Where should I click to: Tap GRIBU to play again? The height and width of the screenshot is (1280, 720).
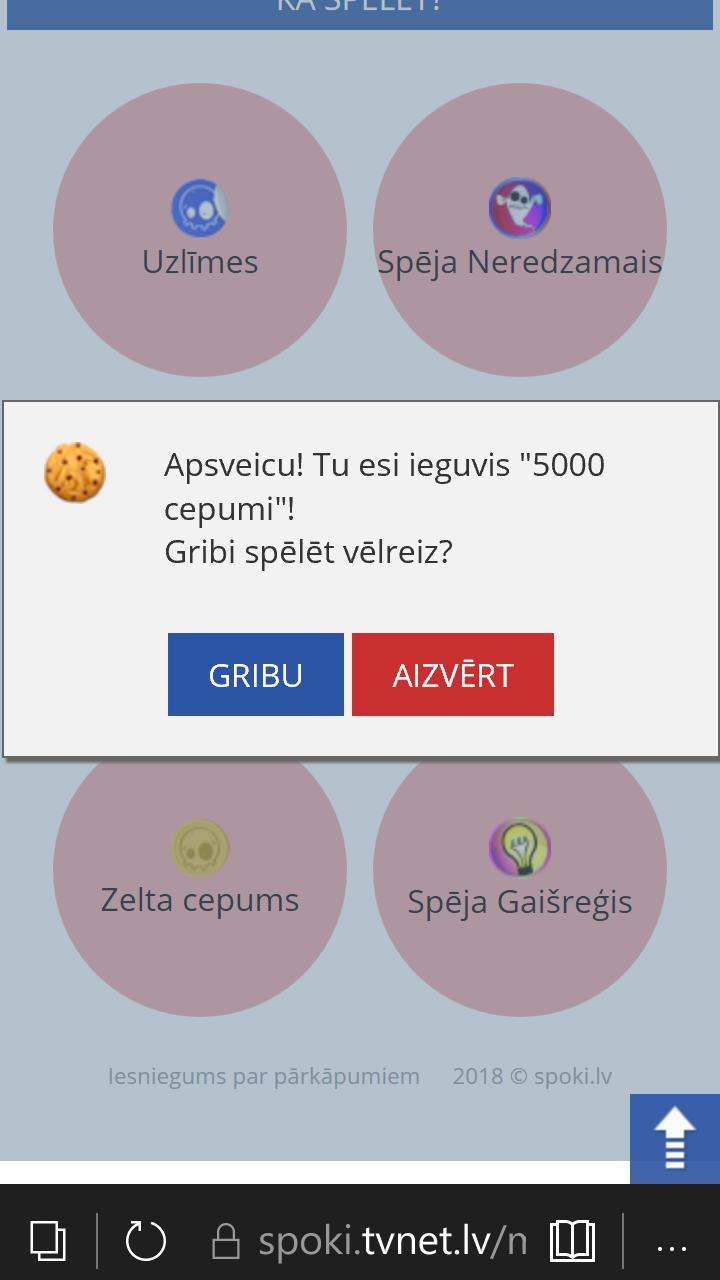pos(255,675)
